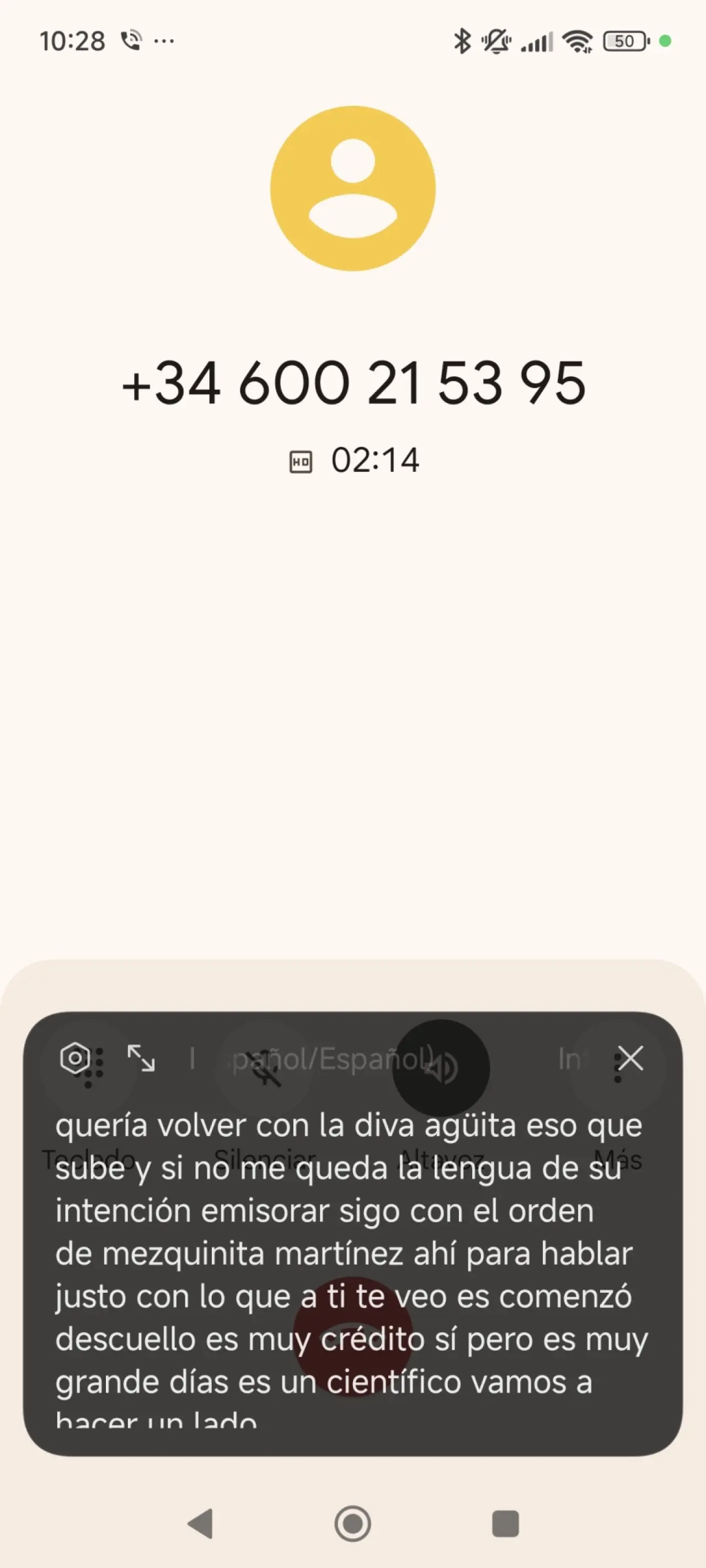Viewport: 706px width, 1568px height.
Task: Open live caption settings gear
Action: (75, 1059)
